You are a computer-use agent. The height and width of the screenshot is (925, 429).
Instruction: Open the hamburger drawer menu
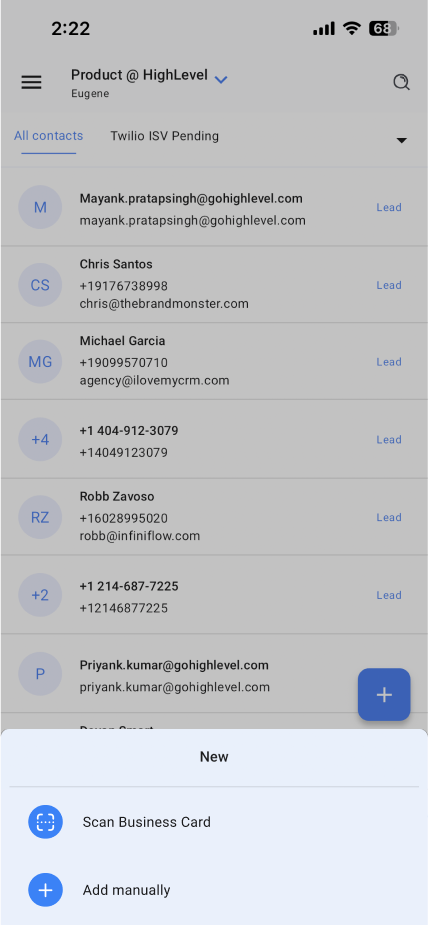(31, 83)
